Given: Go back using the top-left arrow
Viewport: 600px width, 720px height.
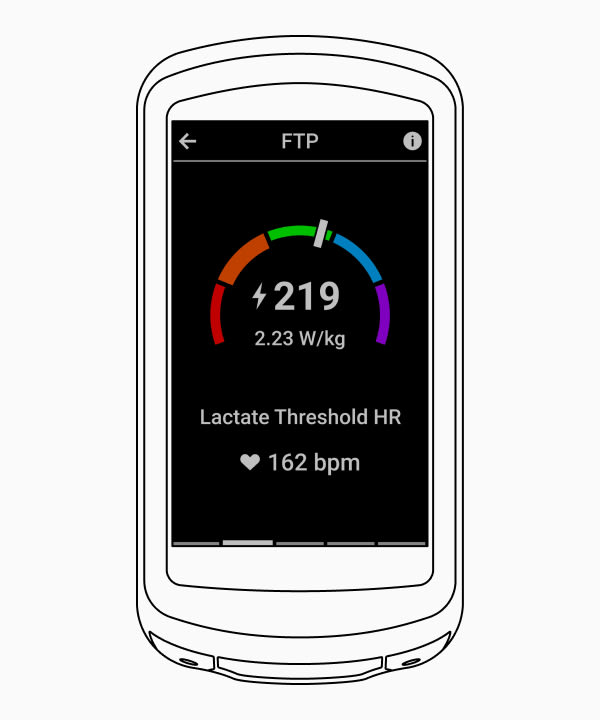Looking at the screenshot, I should click(188, 142).
